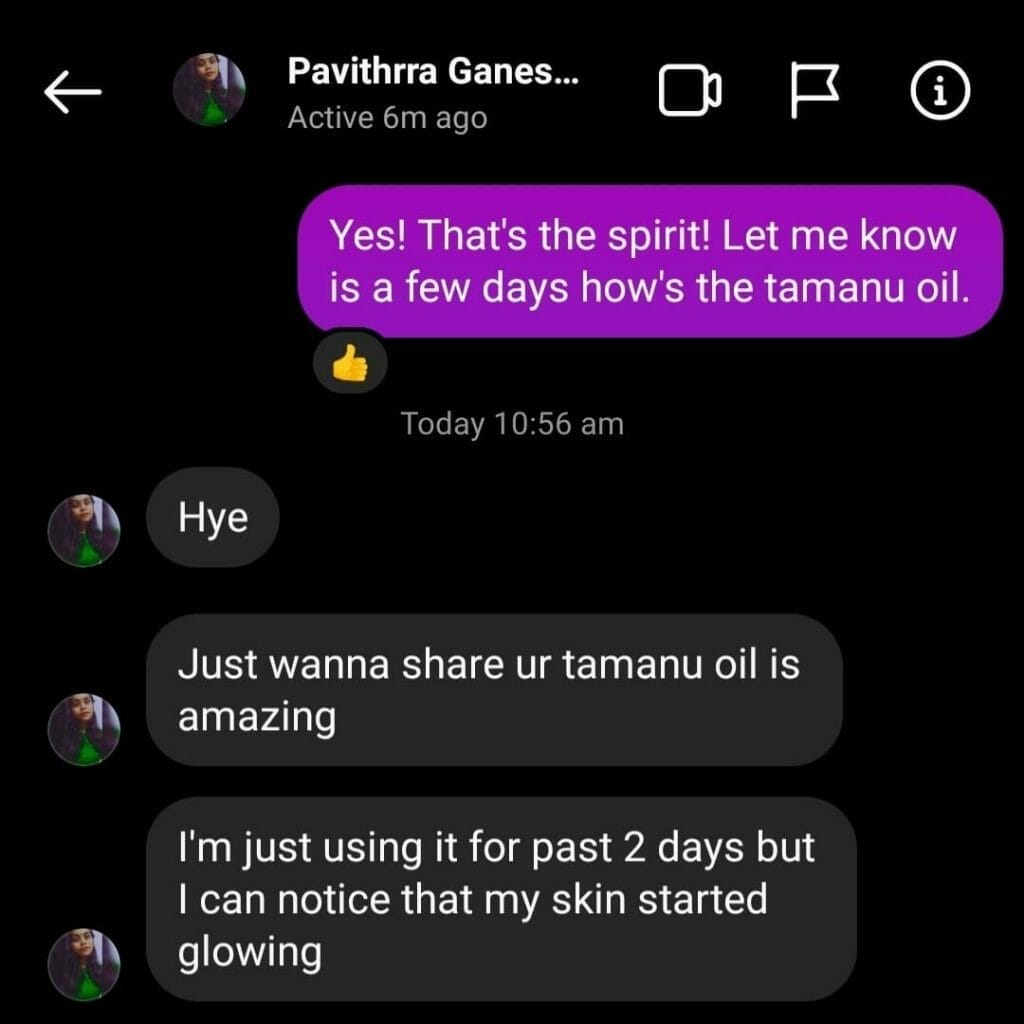The width and height of the screenshot is (1024, 1024).
Task: Tap avatar beside "tamanu oil is amazing" message
Action: [84, 729]
